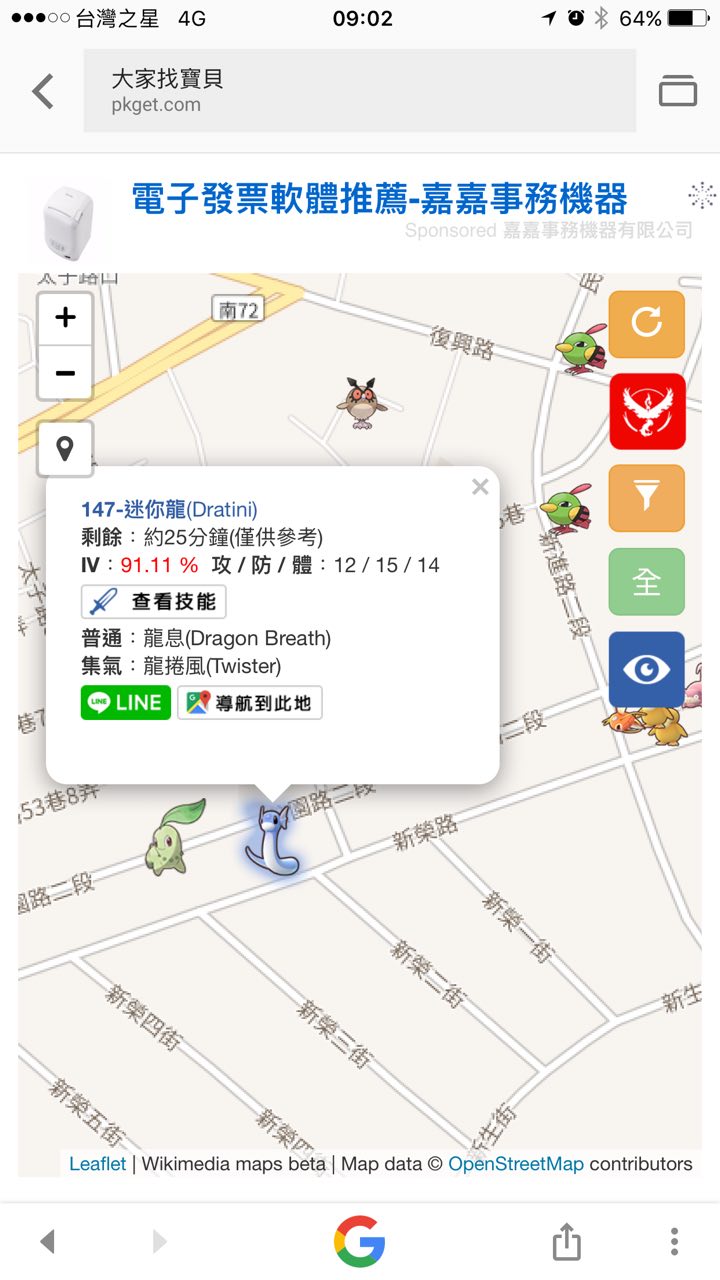
Task: Refresh the map with the orange reload button
Action: pos(647,323)
